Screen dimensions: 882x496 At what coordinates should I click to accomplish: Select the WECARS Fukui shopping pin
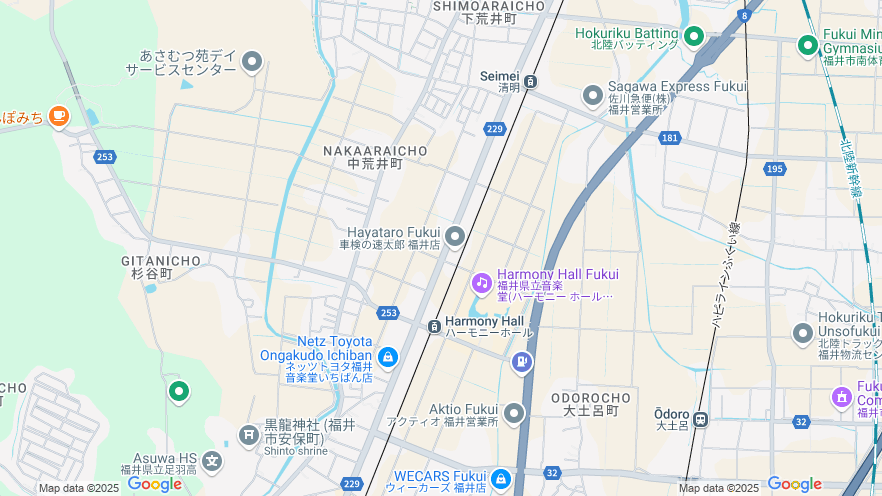(x=501, y=478)
